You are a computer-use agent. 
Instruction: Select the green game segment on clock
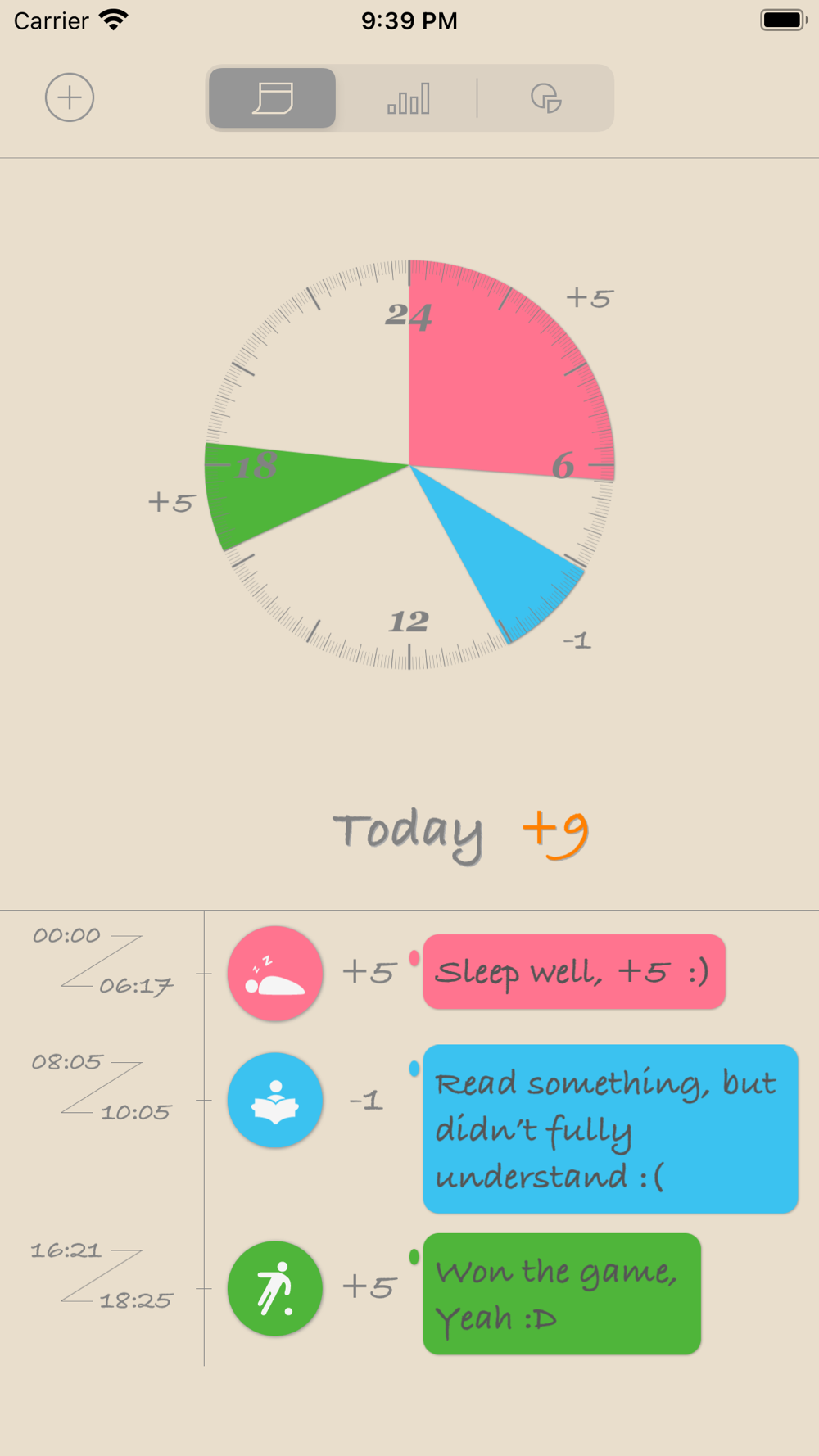coord(278,487)
